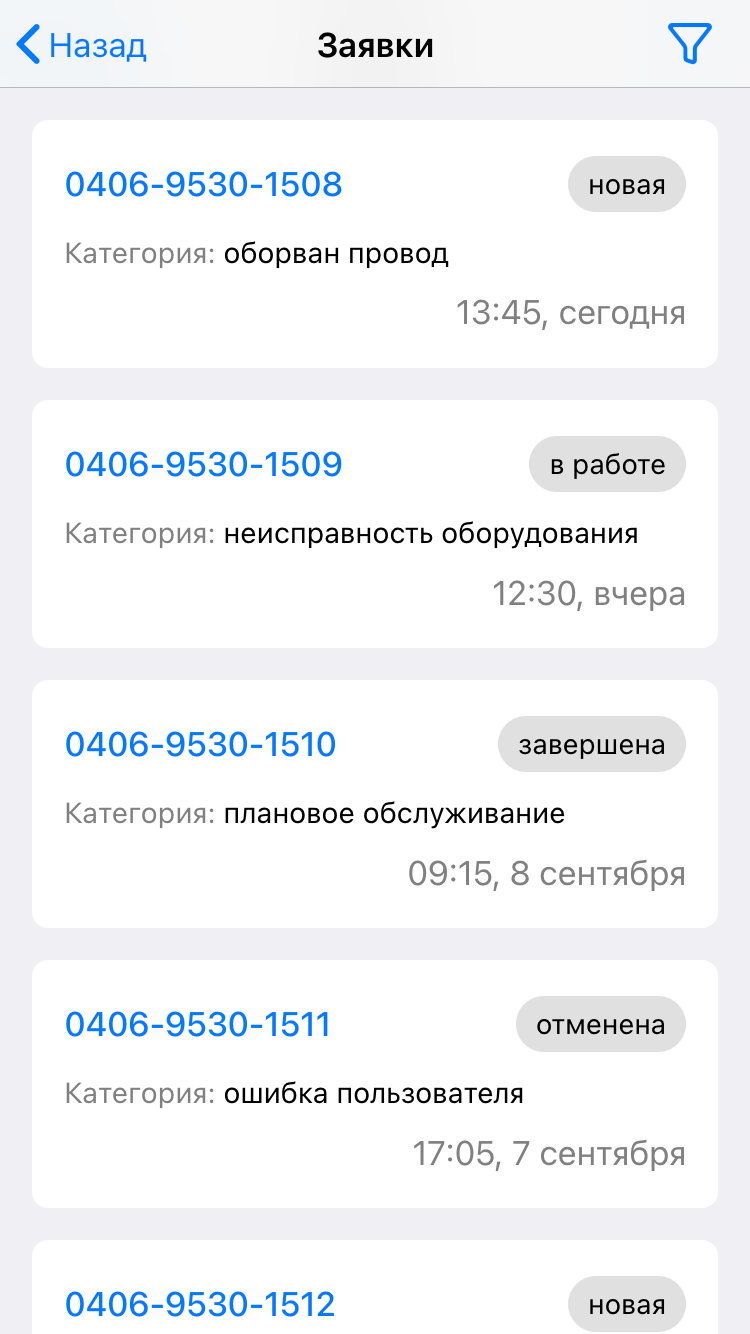
Task: Open request 0406-9530-1508
Action: (x=204, y=184)
